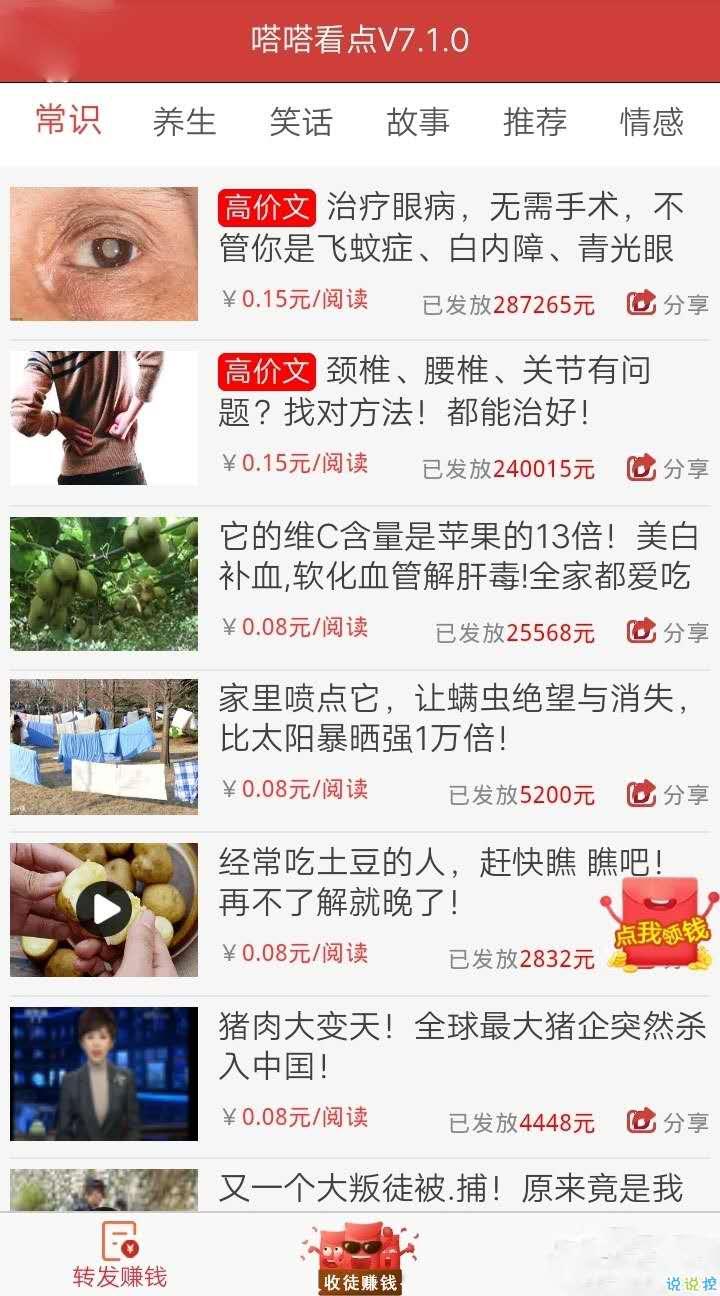
Task: Select the 故事 tab
Action: click(x=418, y=122)
